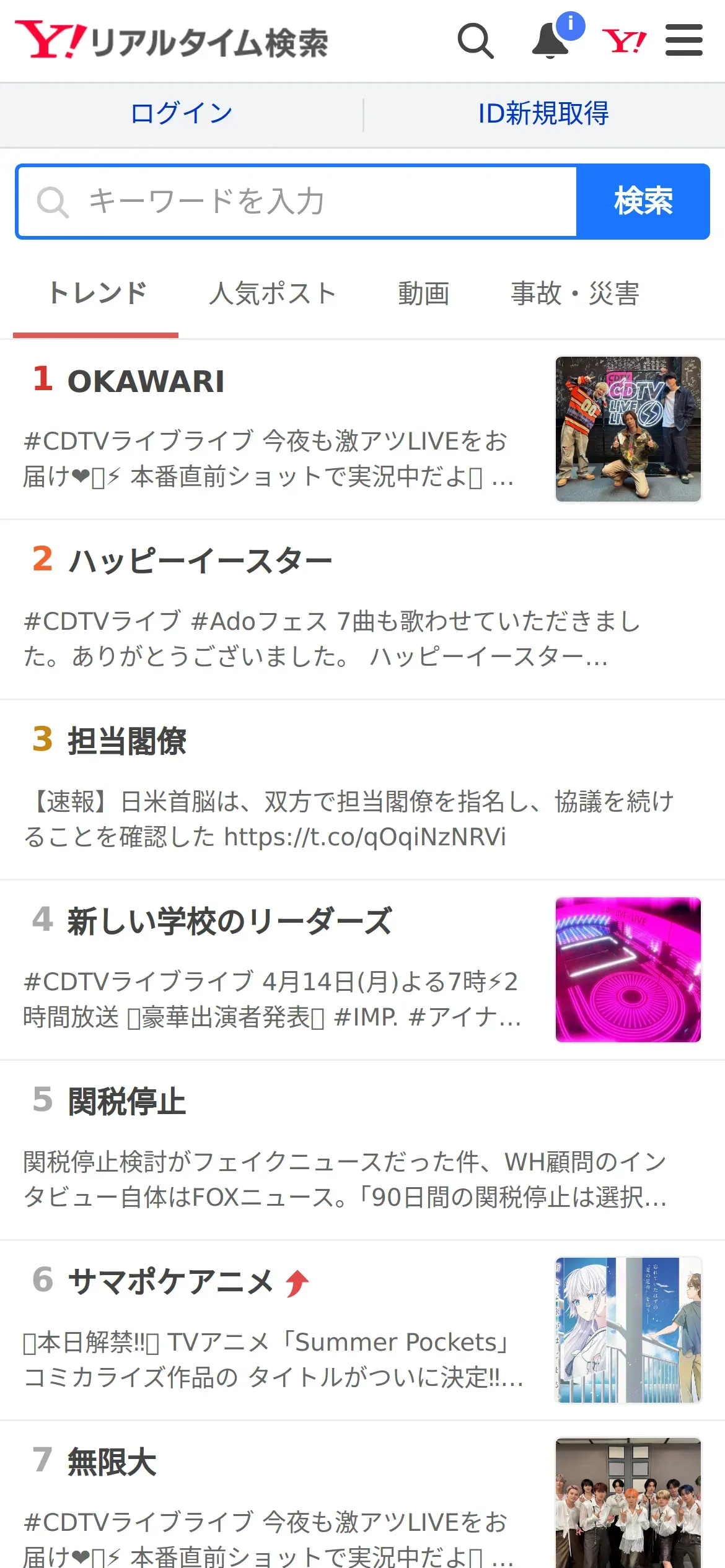Image resolution: width=725 pixels, height=1568 pixels.
Task: Select the トレンド tab
Action: click(x=97, y=294)
